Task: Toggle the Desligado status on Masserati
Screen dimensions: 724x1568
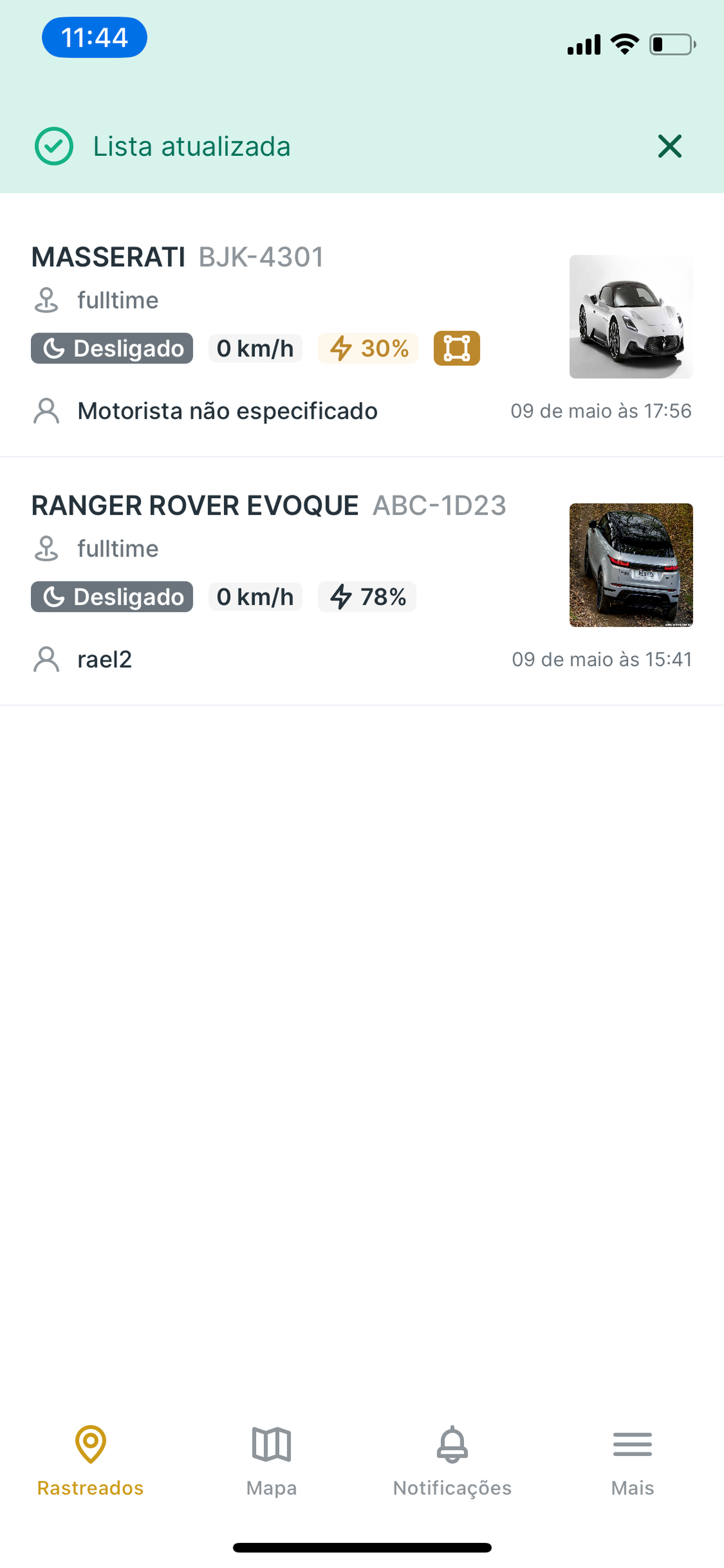Action: (x=111, y=348)
